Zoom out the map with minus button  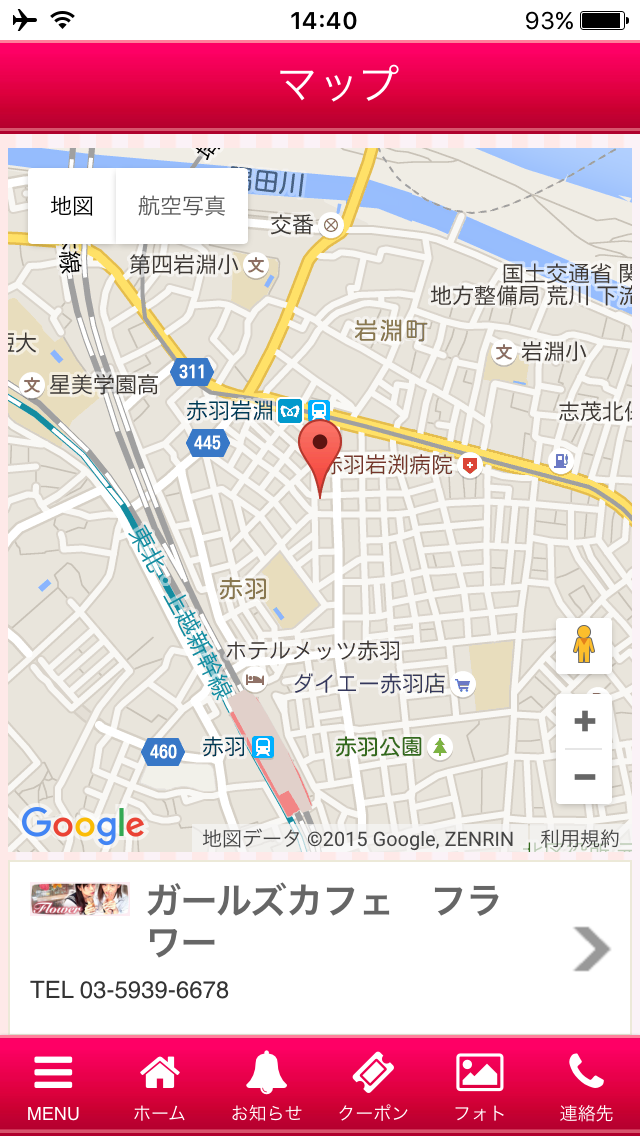pos(585,776)
